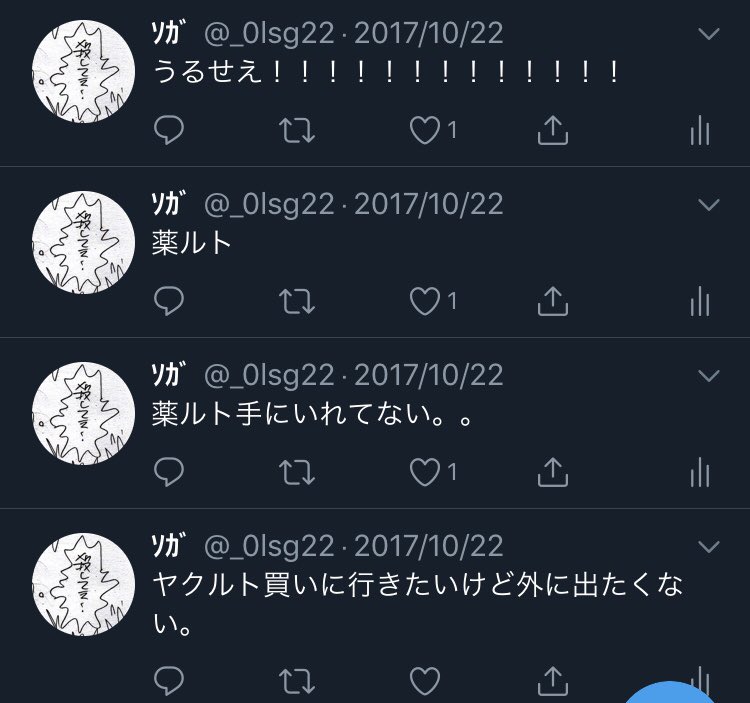Retweet the うるせえ tweet
Image resolution: width=750 pixels, height=703 pixels.
tap(296, 130)
